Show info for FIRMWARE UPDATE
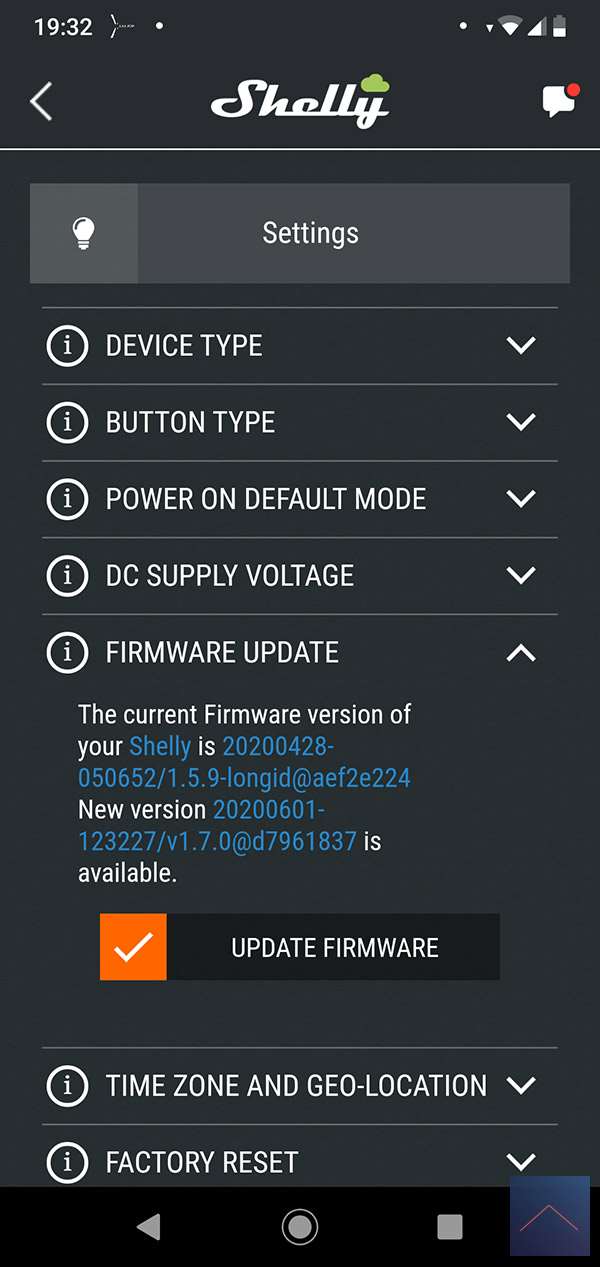The image size is (600, 1267). (x=67, y=653)
